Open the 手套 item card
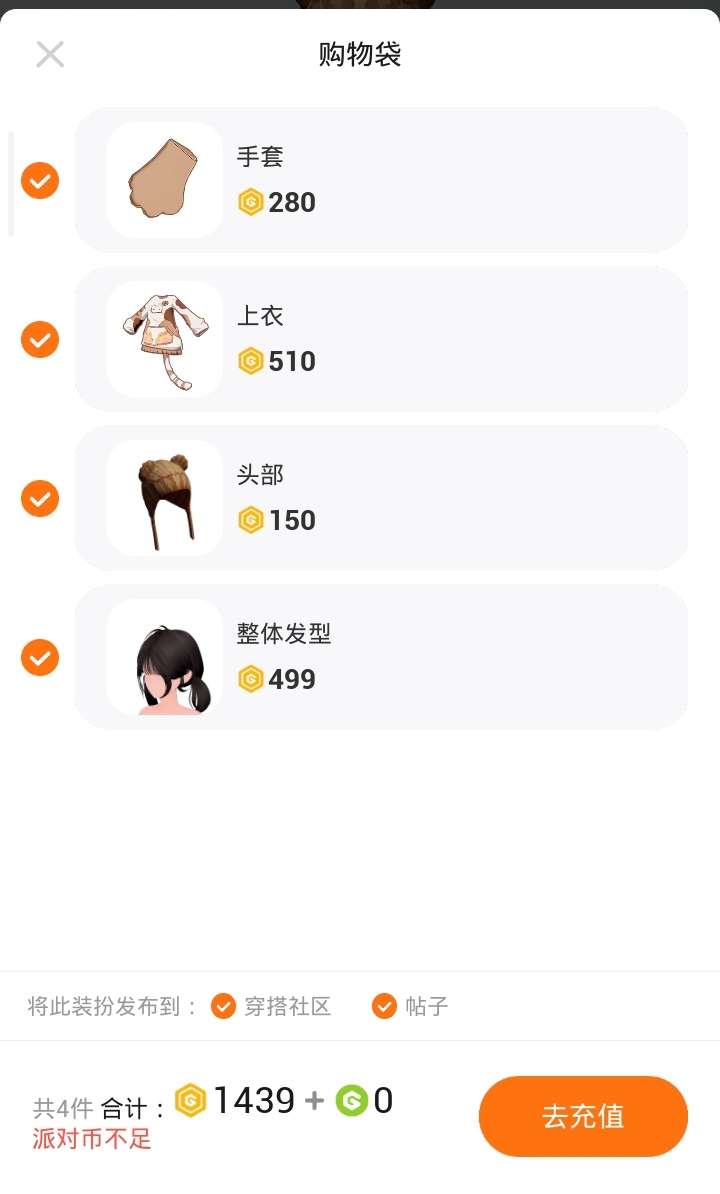 pyautogui.click(x=381, y=180)
